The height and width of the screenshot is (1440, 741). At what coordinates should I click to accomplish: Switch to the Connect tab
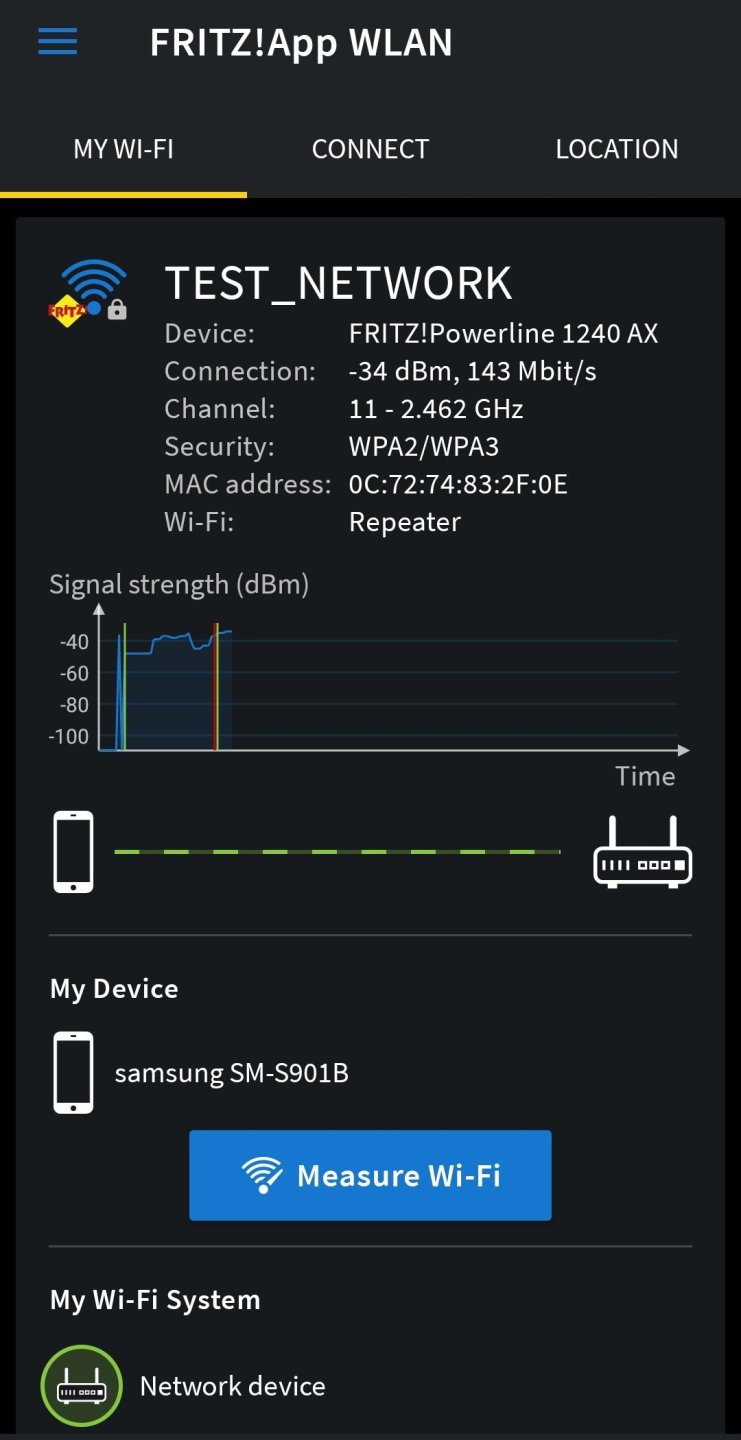(370, 149)
